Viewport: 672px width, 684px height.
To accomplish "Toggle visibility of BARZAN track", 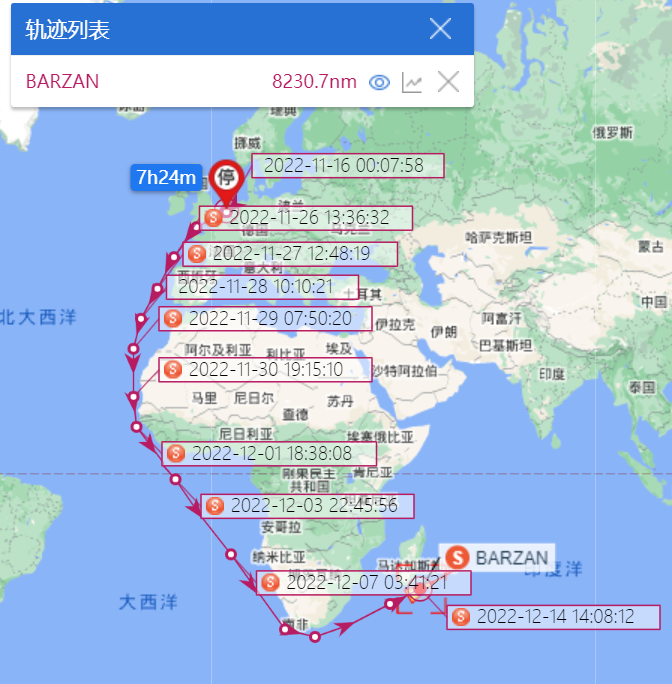I will 379,82.
